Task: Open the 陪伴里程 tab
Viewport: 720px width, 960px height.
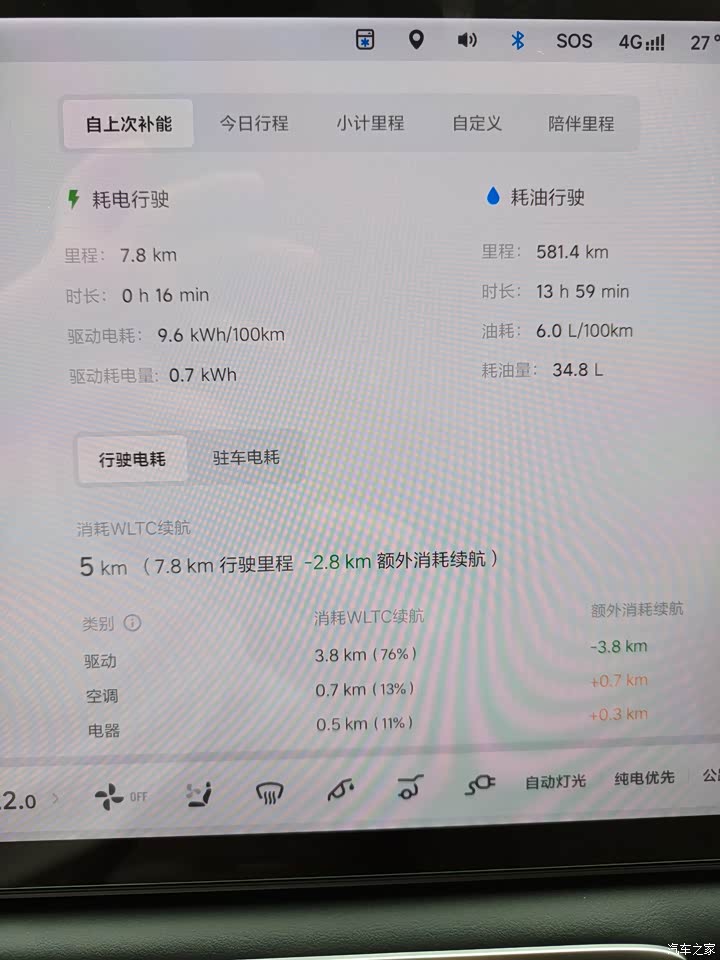Action: click(x=581, y=124)
